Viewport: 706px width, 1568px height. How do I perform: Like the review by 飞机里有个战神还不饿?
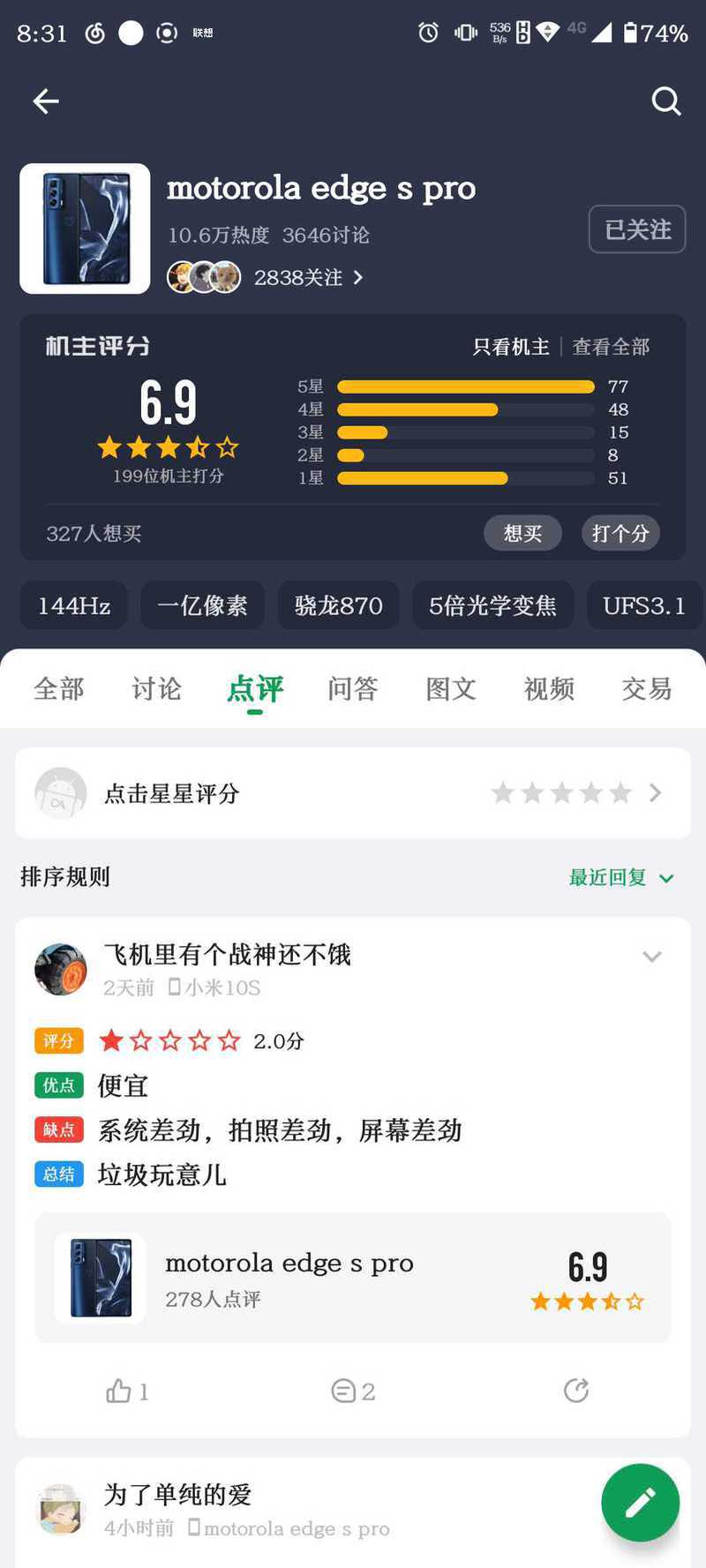(x=127, y=1392)
